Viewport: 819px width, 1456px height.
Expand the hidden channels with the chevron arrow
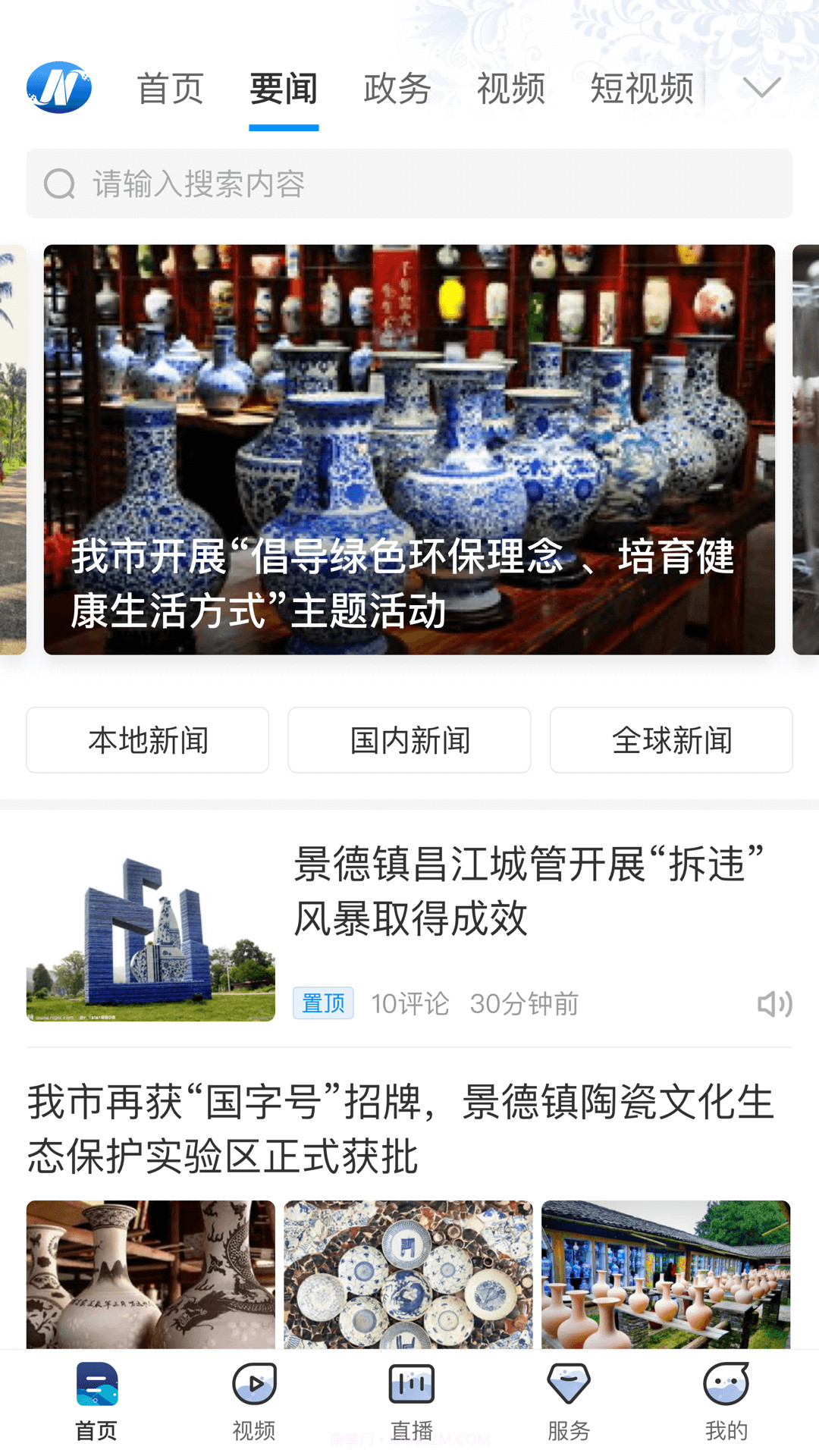click(x=764, y=89)
